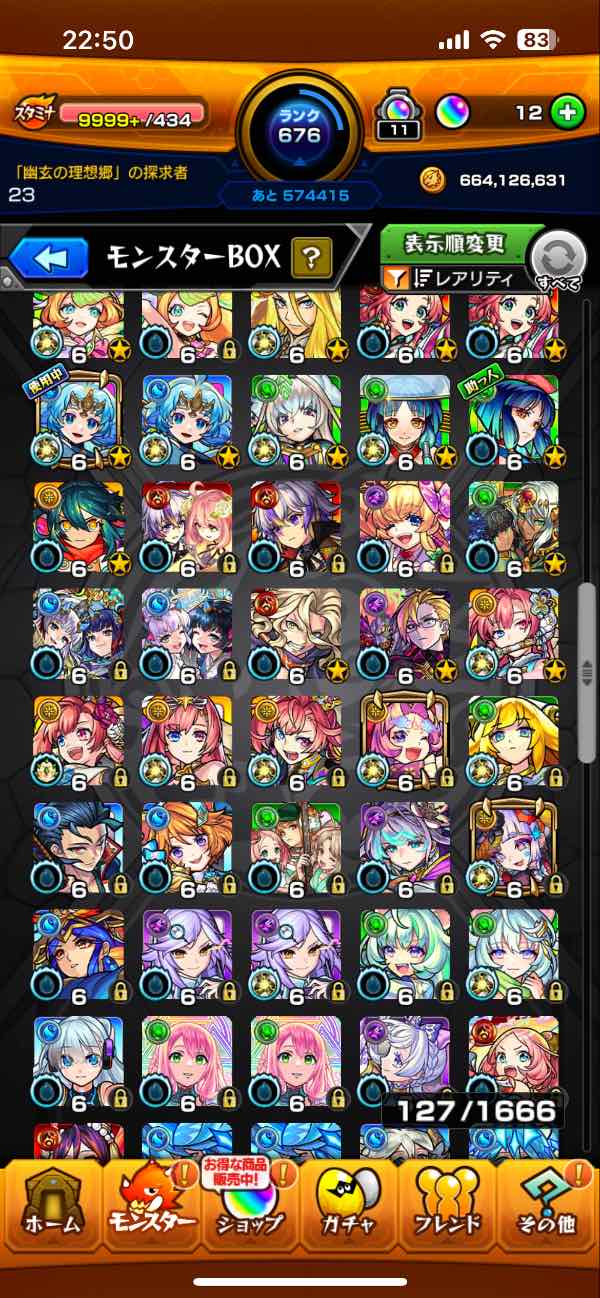Select the monster marked 助っ人
Image resolution: width=600 pixels, height=1298 pixels.
tap(513, 420)
